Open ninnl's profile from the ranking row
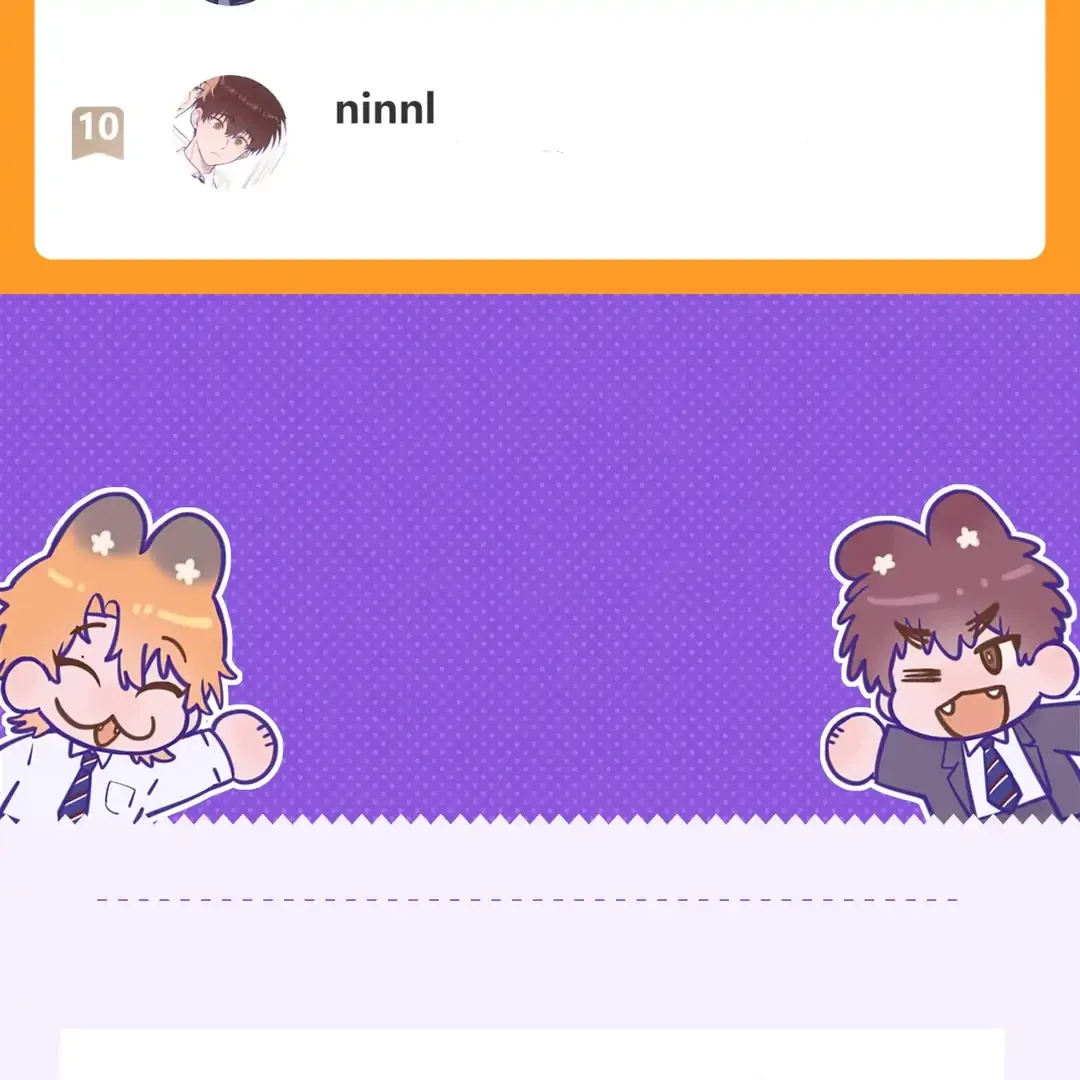This screenshot has width=1080, height=1080. point(230,132)
